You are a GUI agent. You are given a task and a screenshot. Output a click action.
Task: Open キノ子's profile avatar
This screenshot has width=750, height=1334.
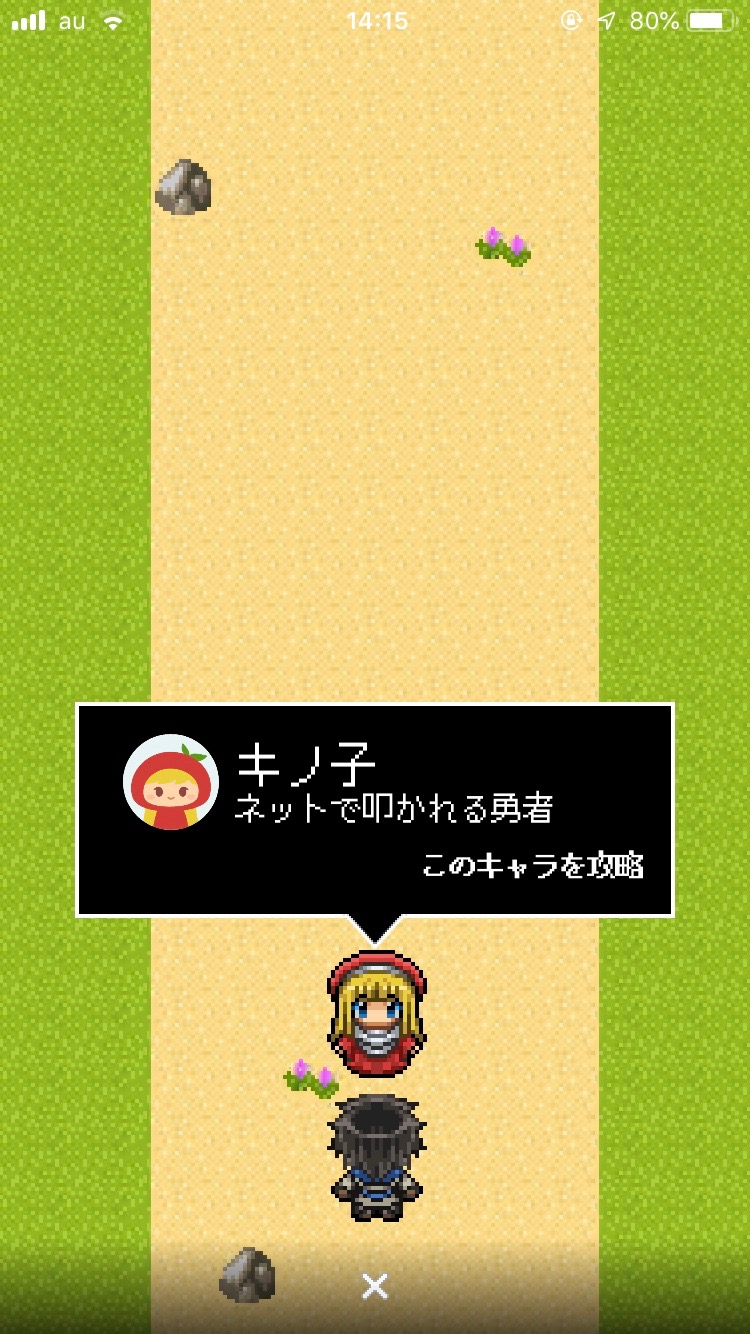coord(171,782)
